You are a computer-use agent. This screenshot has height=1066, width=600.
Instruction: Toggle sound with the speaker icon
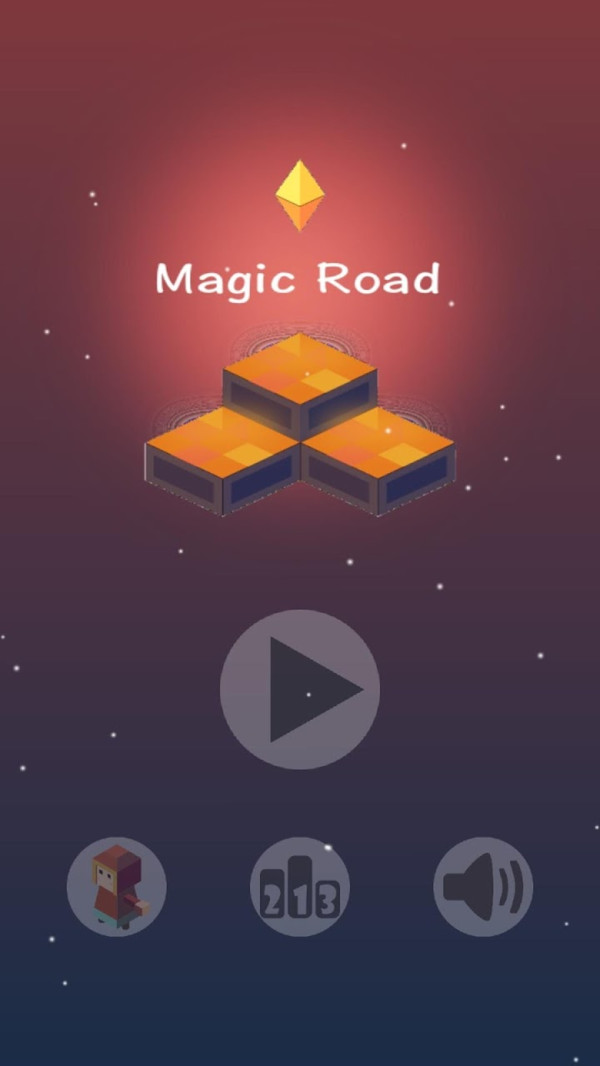(x=483, y=886)
